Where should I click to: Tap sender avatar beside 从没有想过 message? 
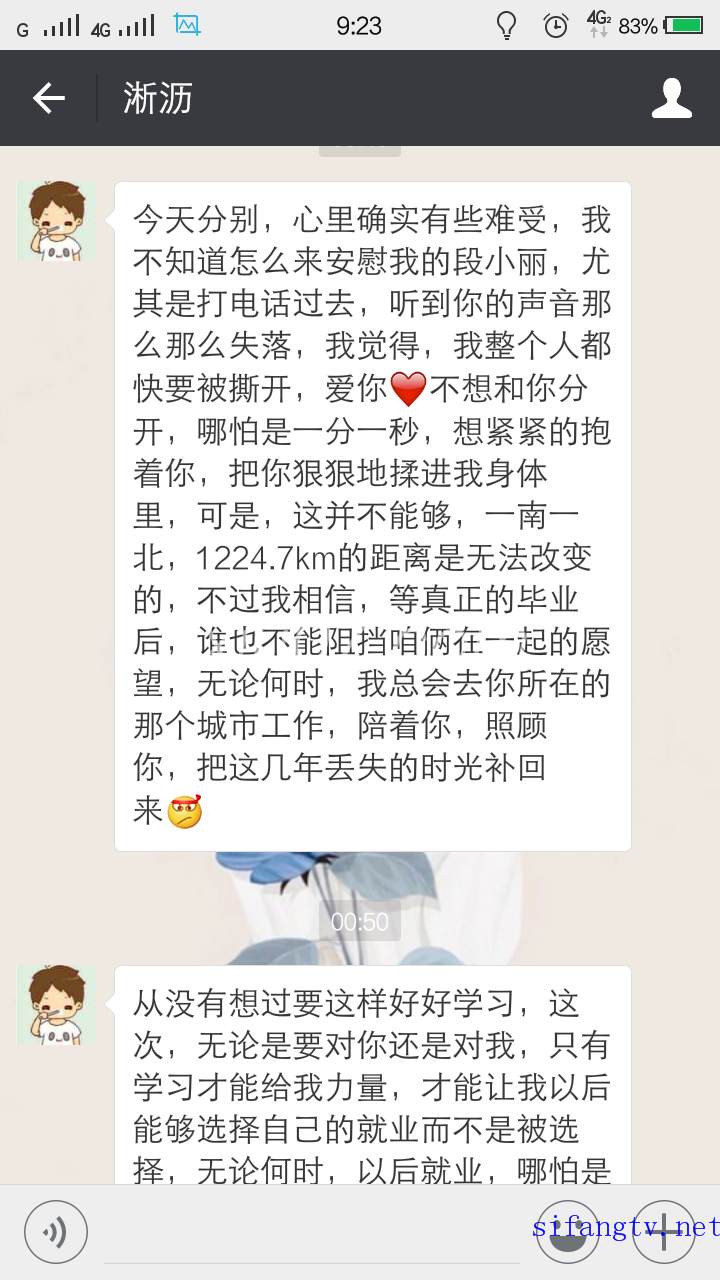coord(56,1005)
